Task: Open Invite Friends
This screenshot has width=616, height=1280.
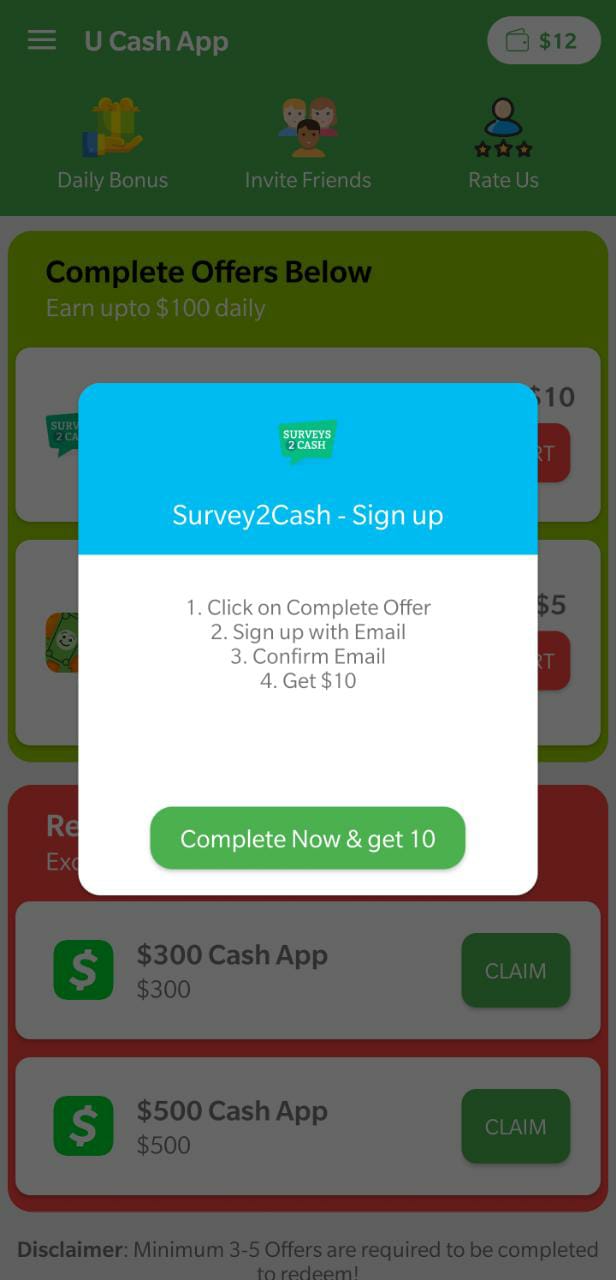Action: [x=308, y=144]
